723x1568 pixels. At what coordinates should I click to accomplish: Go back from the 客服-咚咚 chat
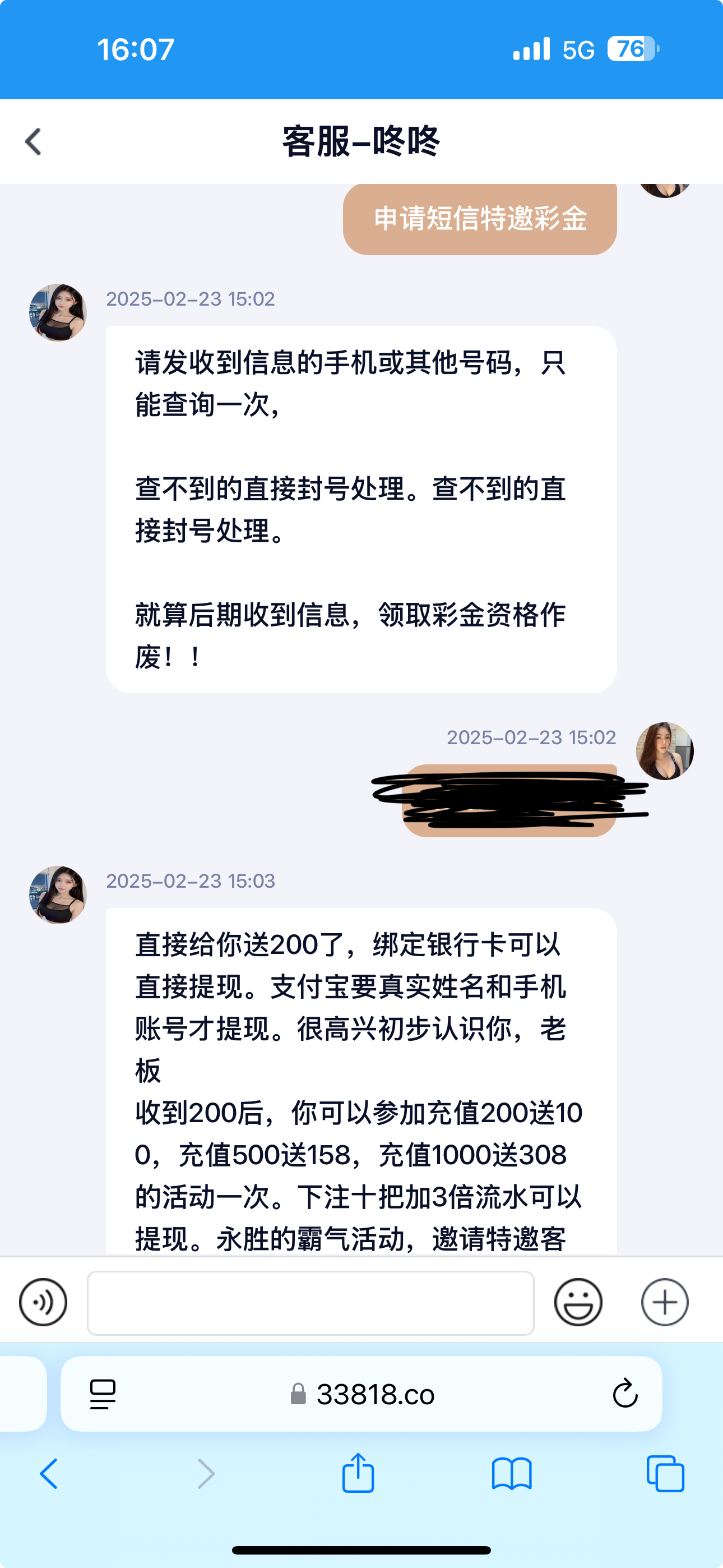pos(34,141)
